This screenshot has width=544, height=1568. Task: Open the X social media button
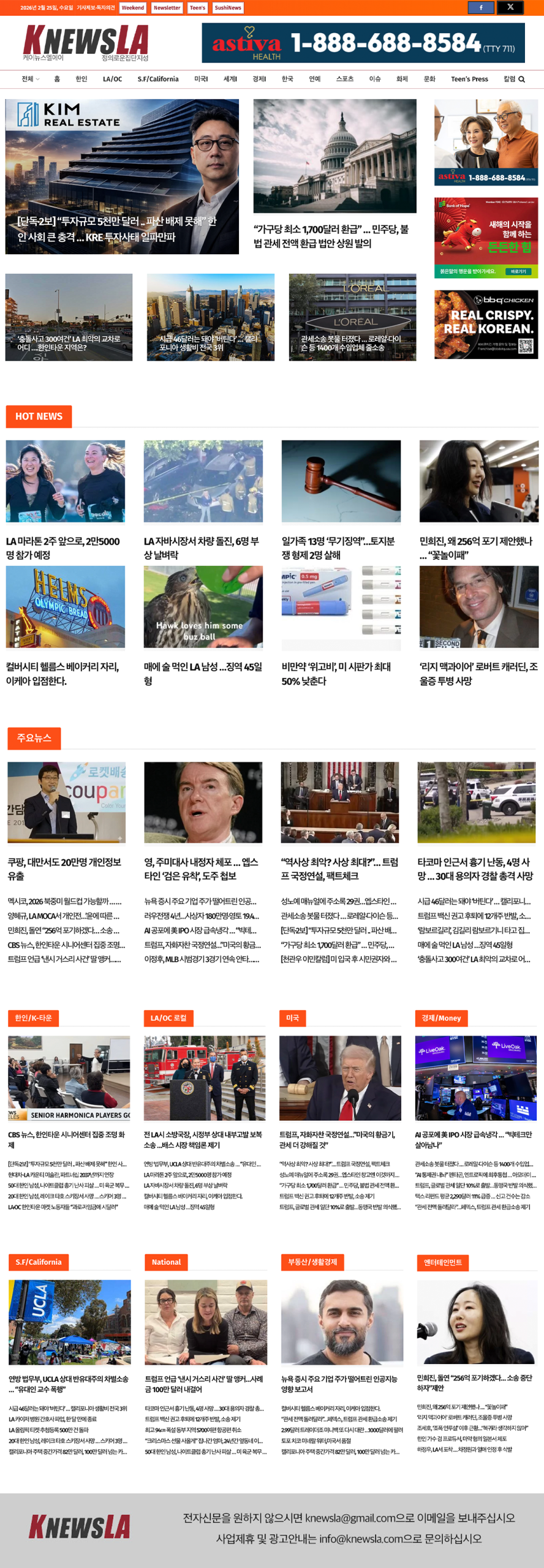[x=510, y=7]
